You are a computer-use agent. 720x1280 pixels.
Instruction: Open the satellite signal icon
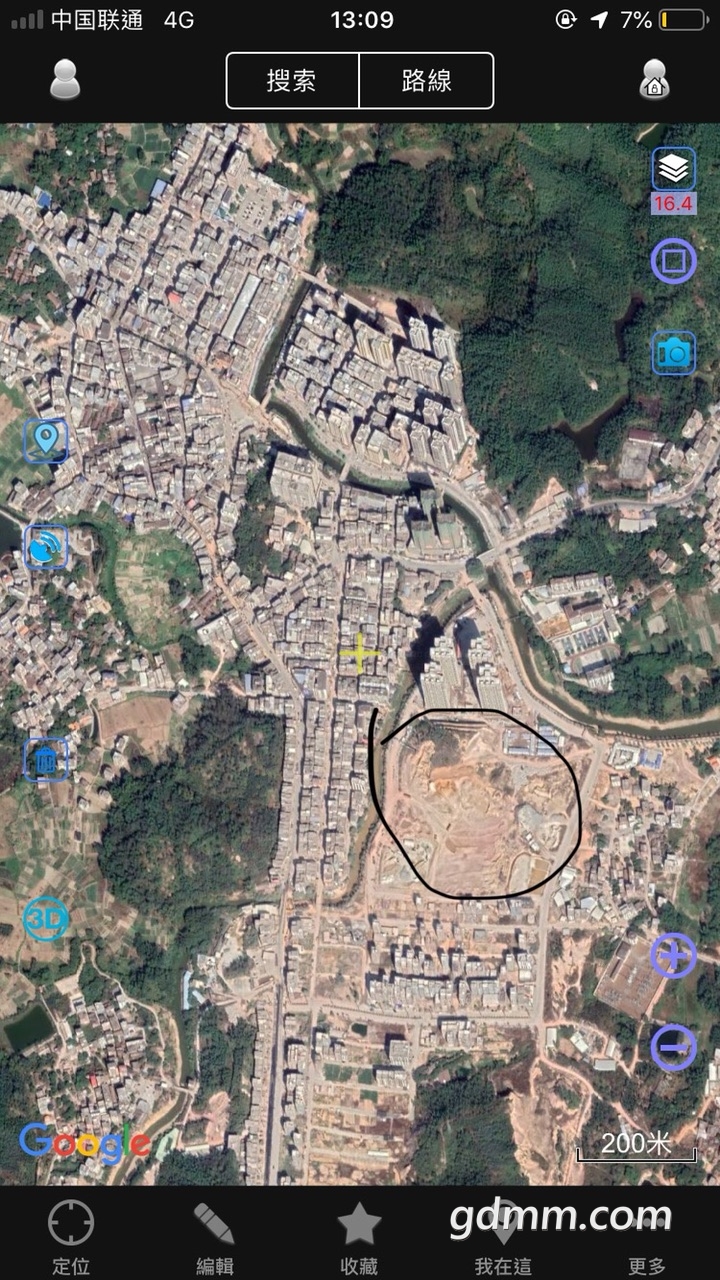point(46,548)
